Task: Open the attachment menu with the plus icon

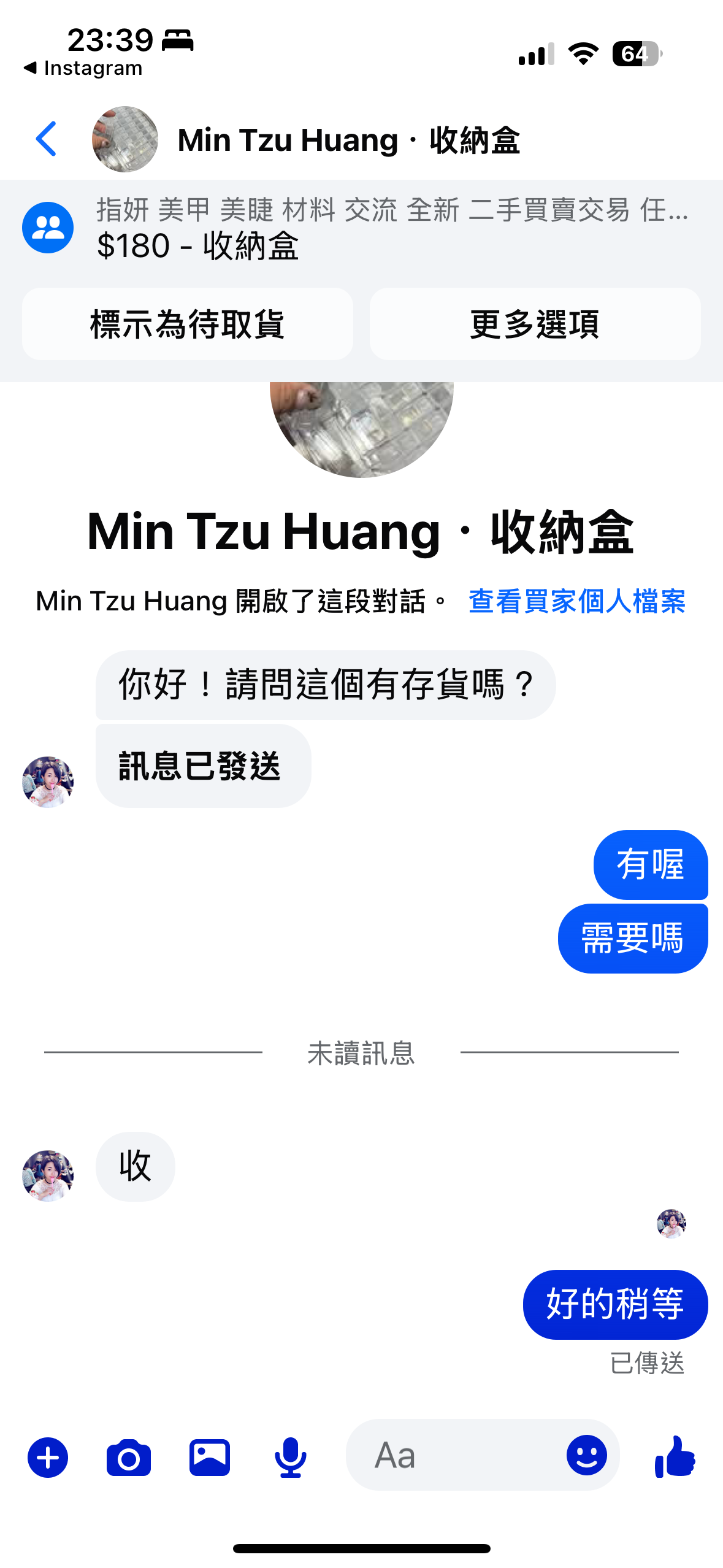Action: tap(48, 1455)
